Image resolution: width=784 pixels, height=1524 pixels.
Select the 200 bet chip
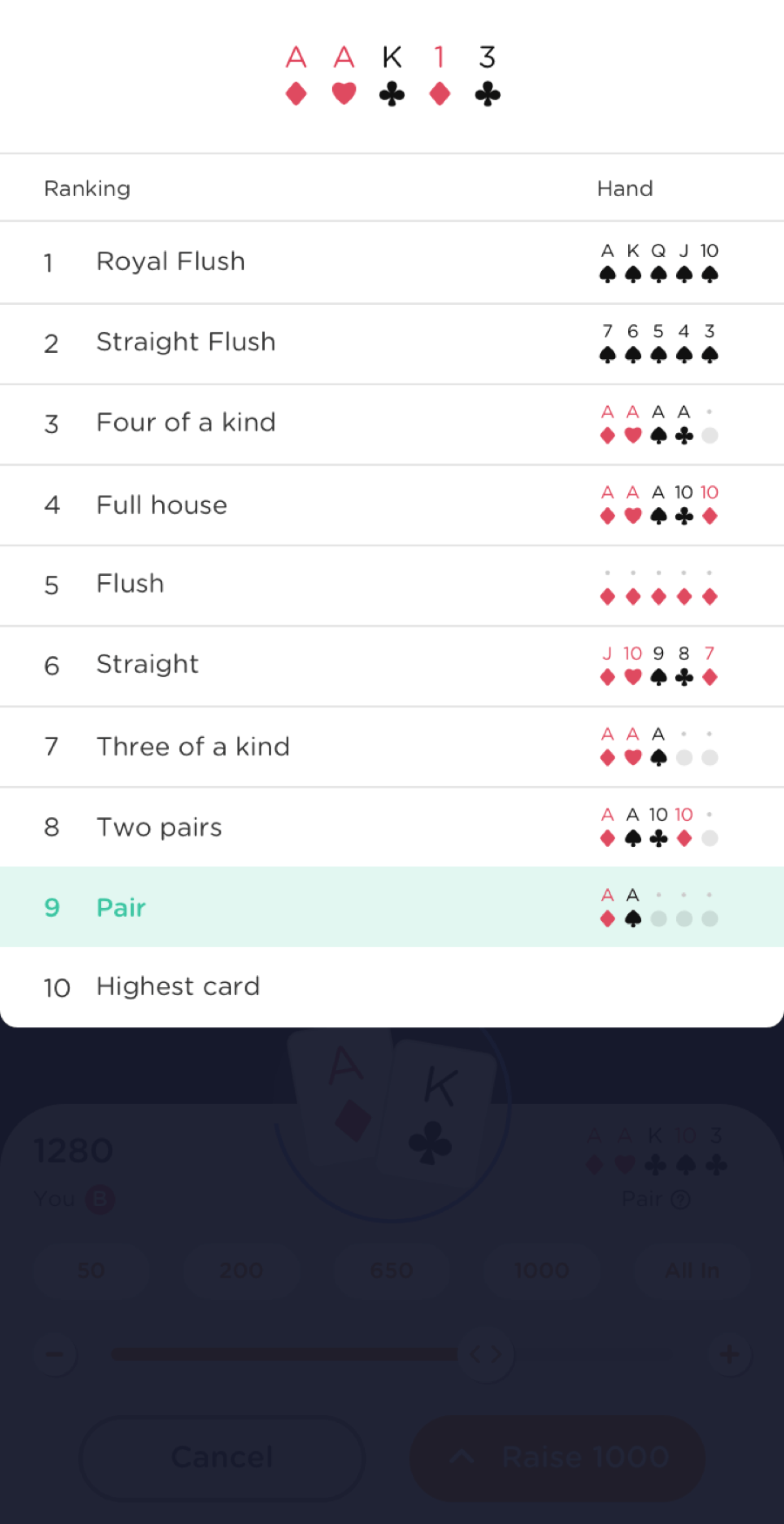pos(241,1270)
